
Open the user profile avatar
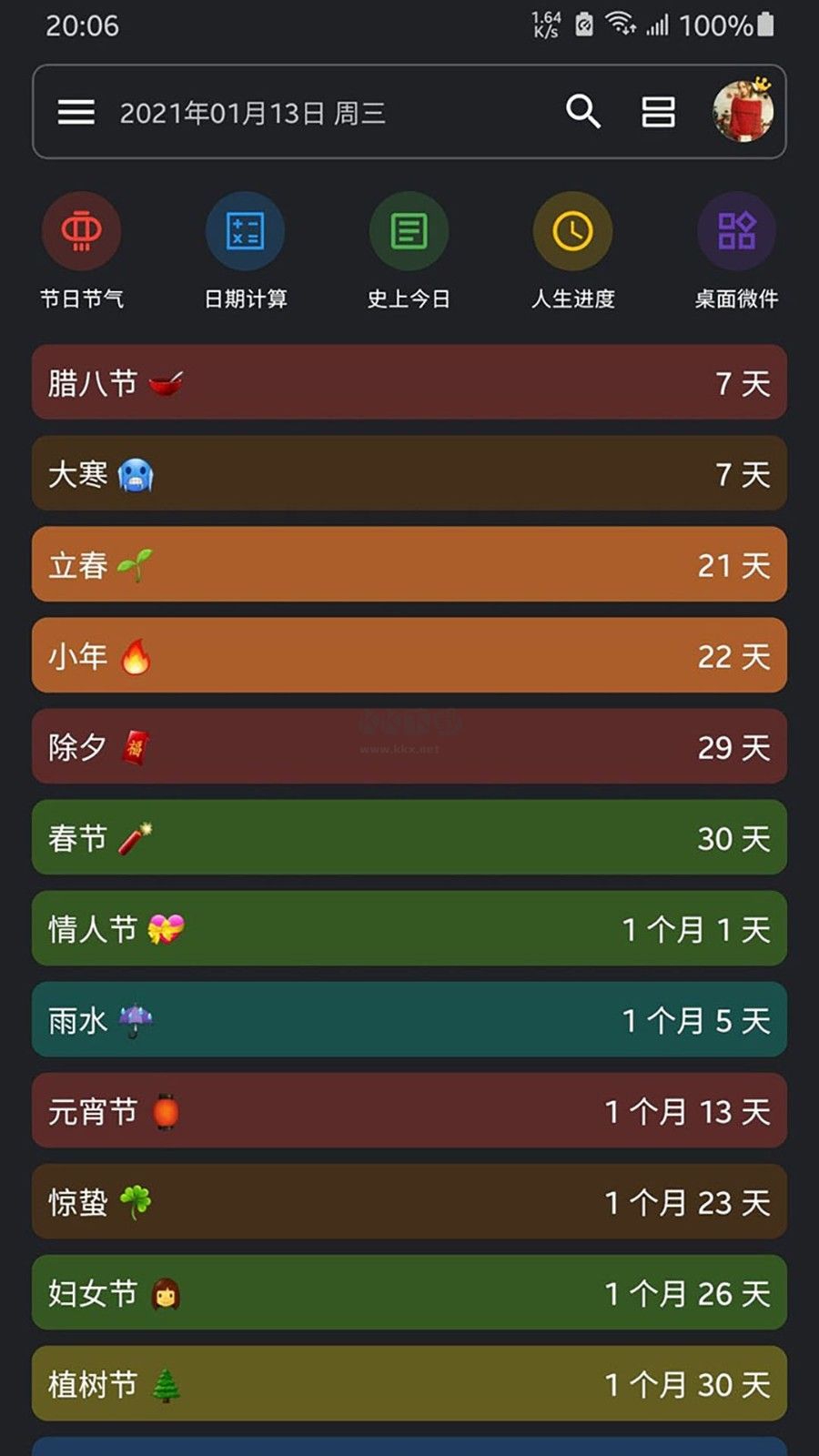(739, 112)
